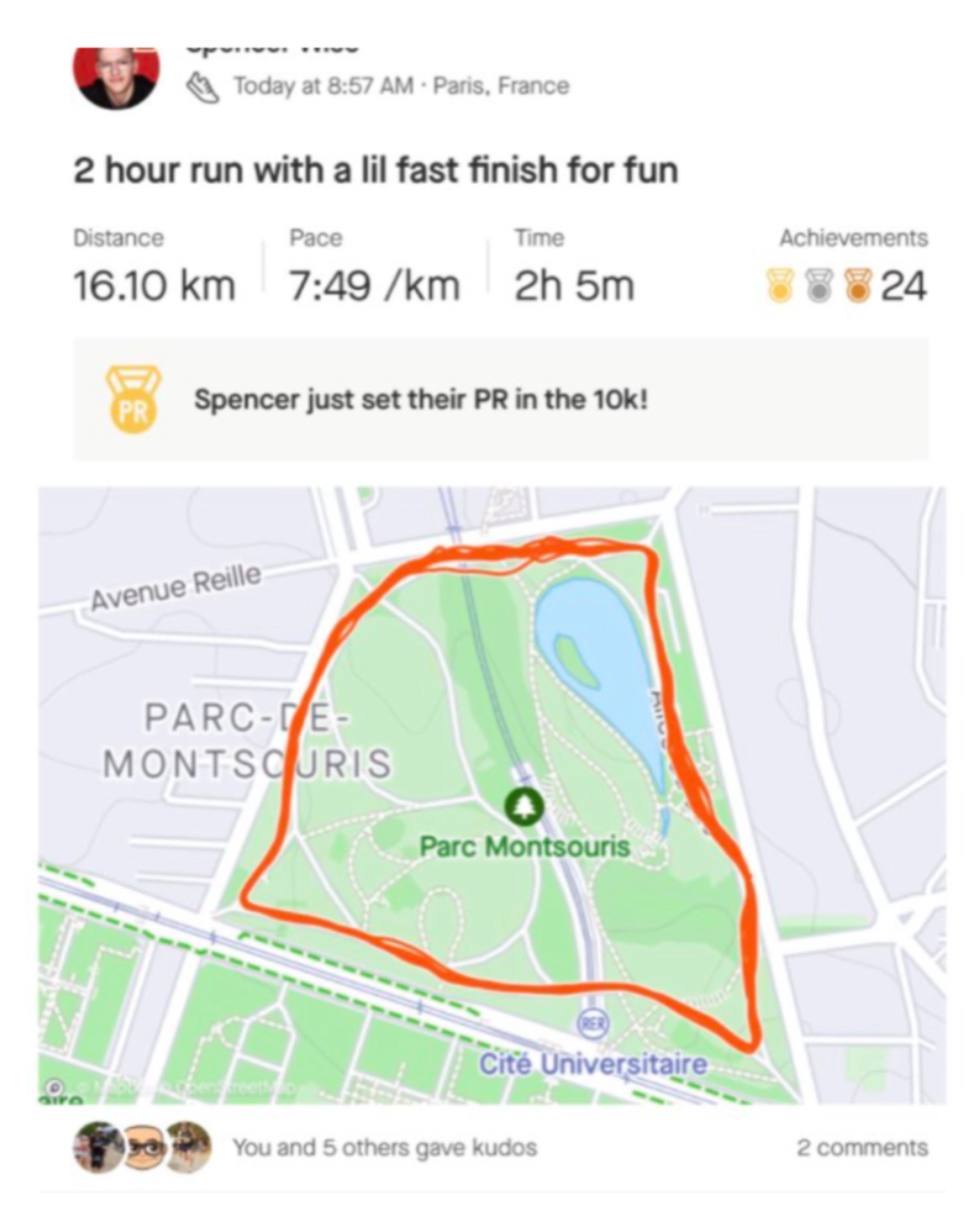Open Spencer's profile picture
The image size is (971, 1208).
(x=116, y=77)
